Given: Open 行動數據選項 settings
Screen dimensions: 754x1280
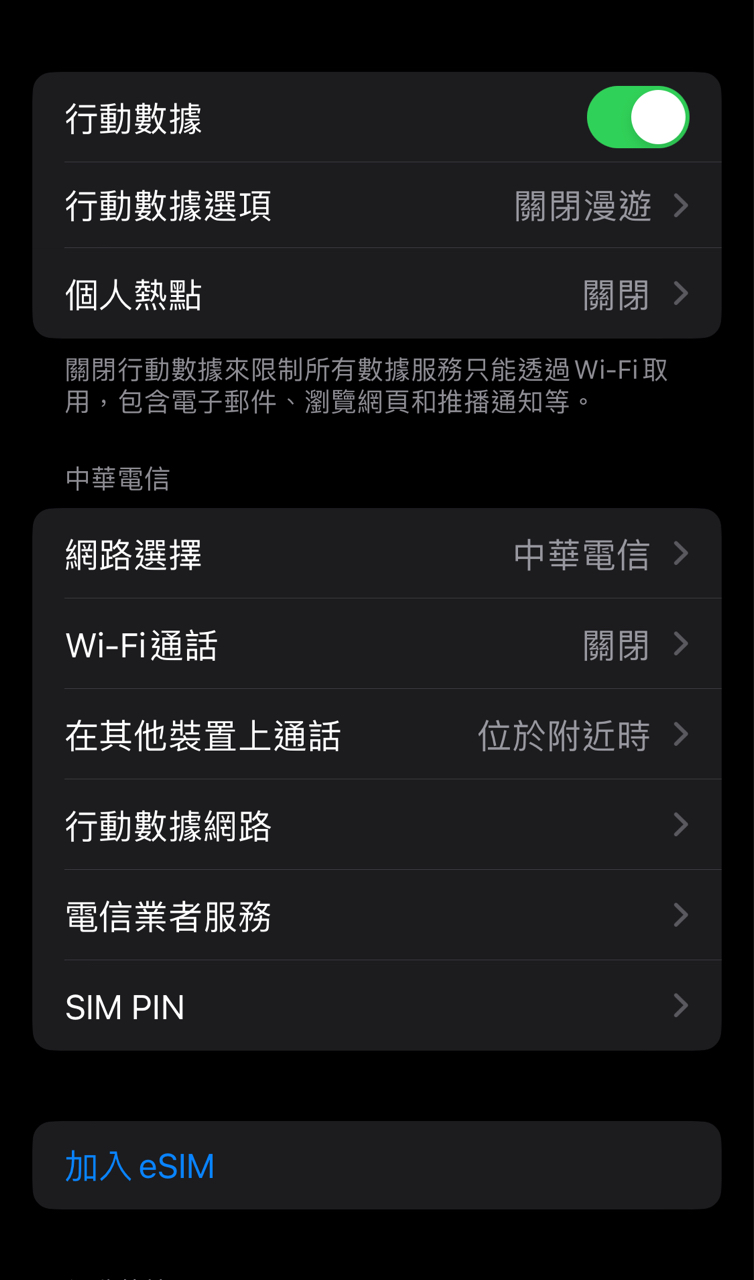Looking at the screenshot, I should click(x=376, y=206).
